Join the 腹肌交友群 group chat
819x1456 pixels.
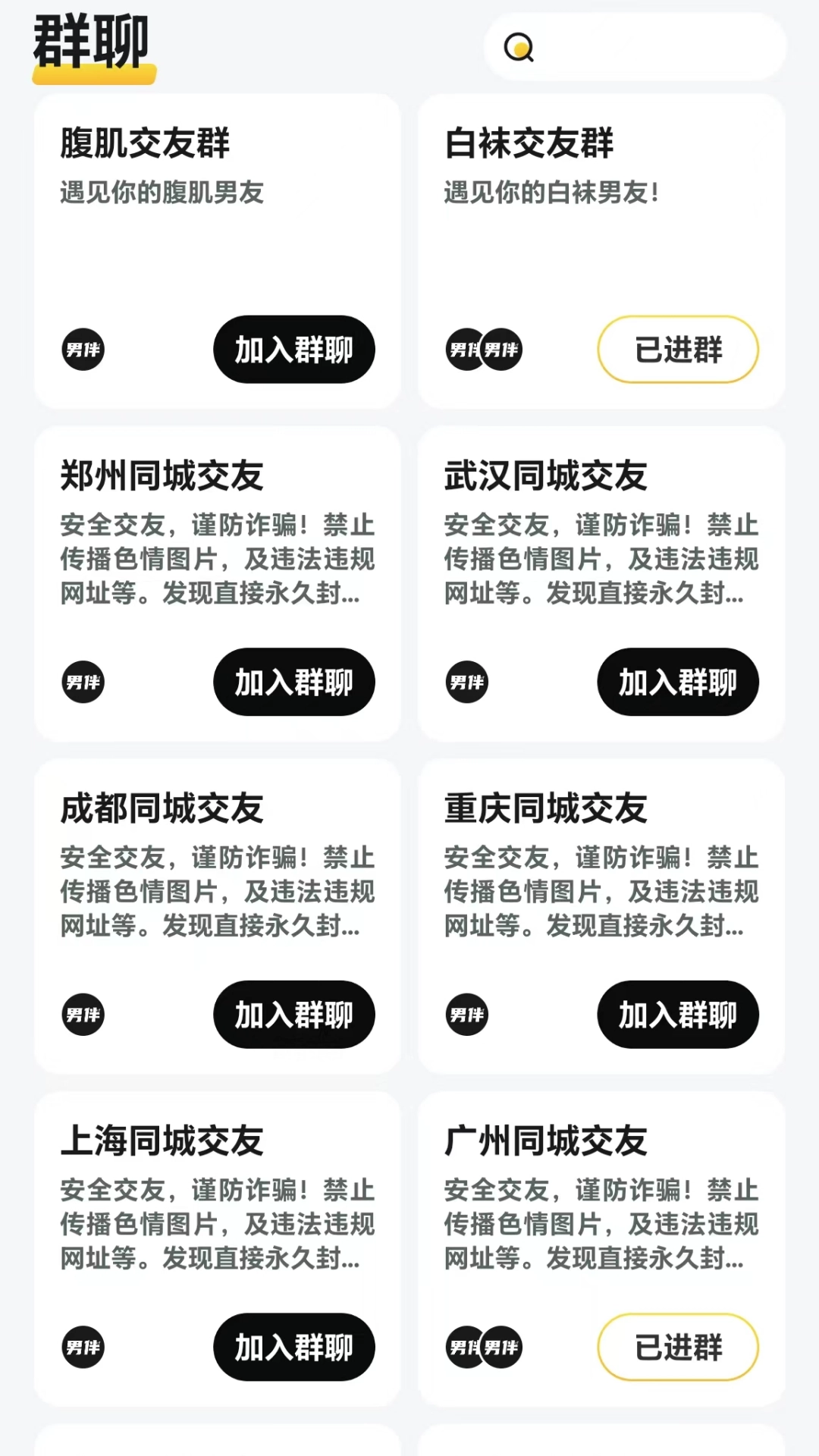pos(294,350)
